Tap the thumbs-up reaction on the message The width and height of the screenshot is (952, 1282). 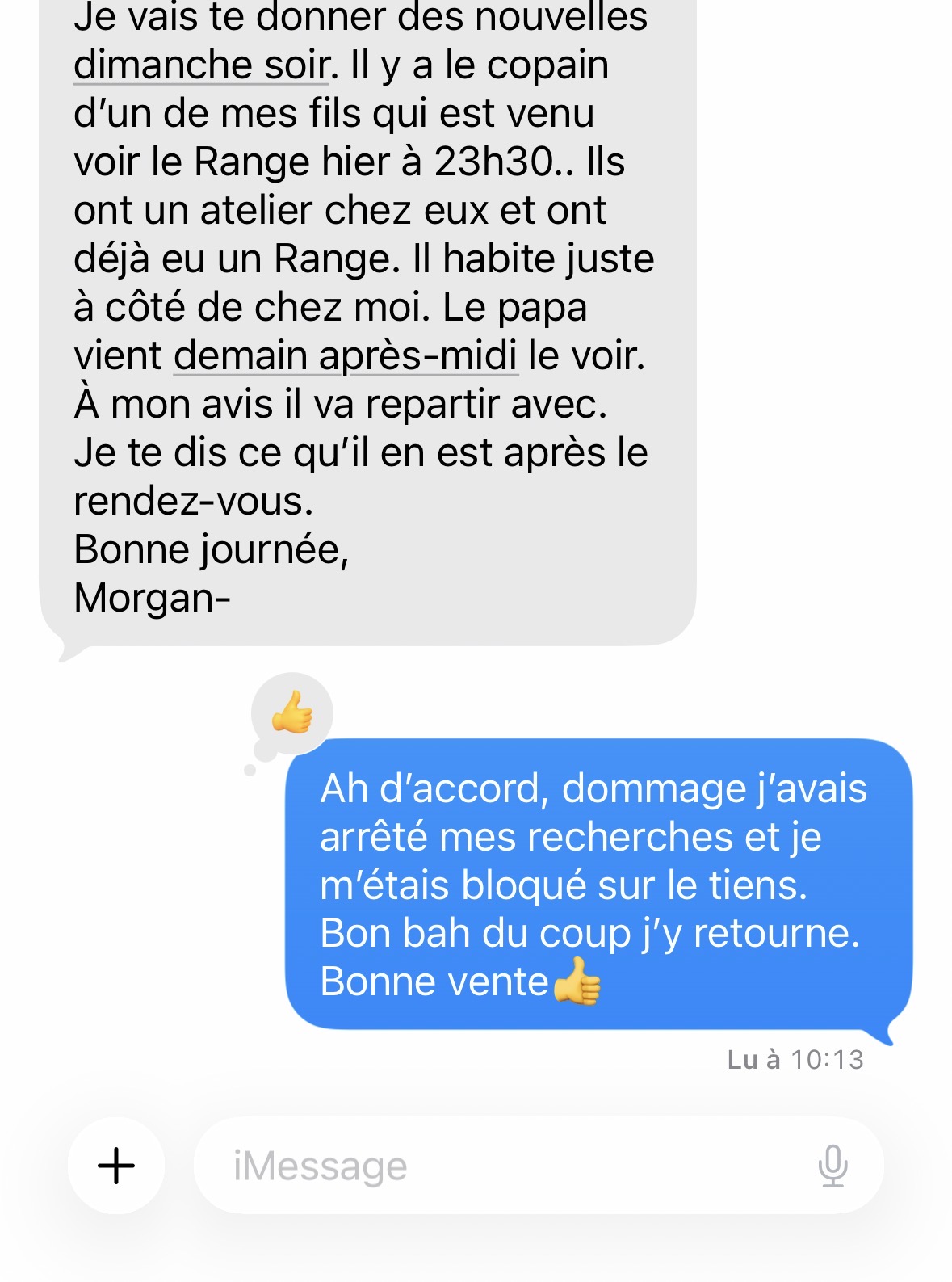291,712
